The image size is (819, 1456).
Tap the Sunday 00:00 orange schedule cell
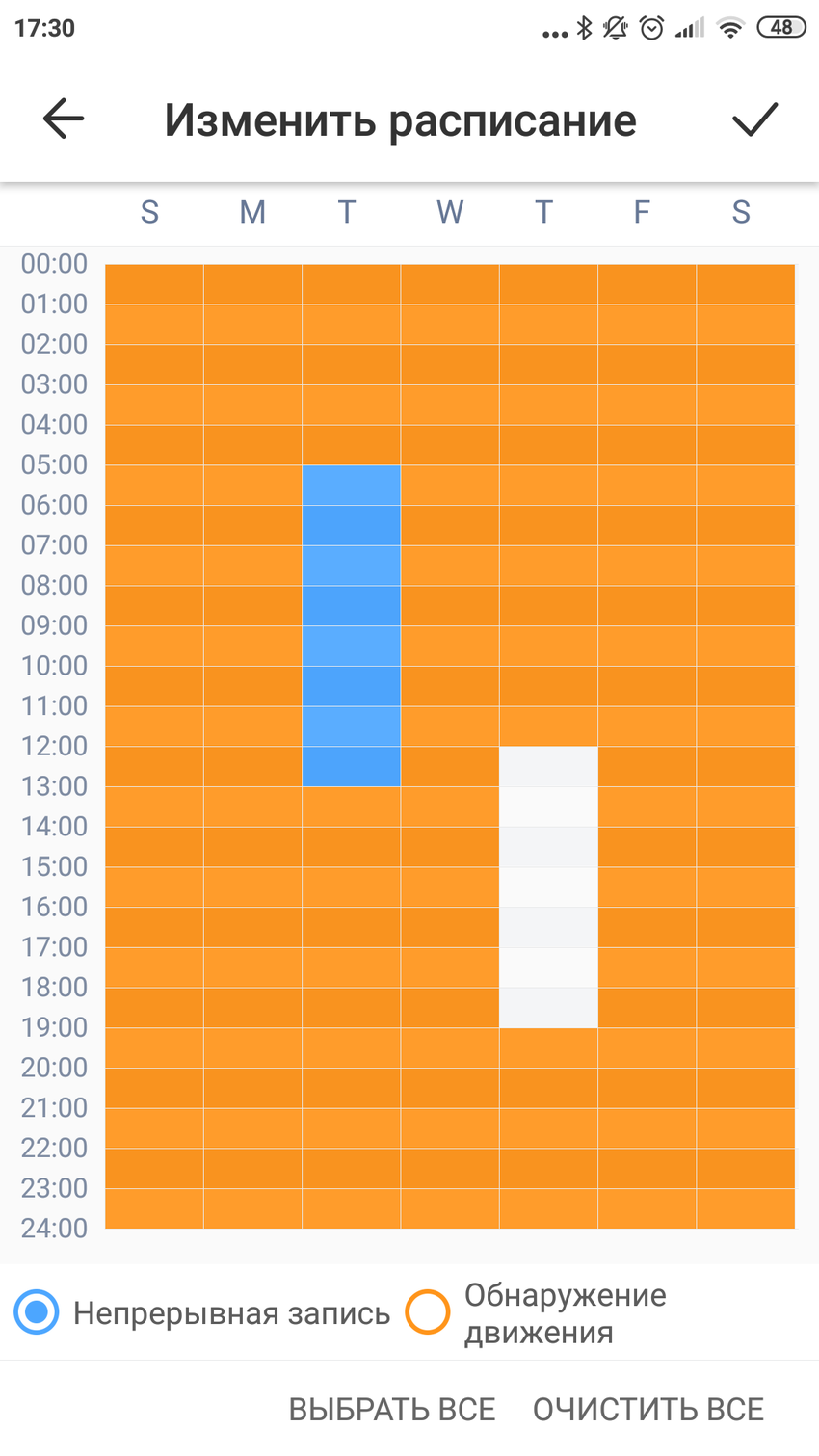pos(153,283)
